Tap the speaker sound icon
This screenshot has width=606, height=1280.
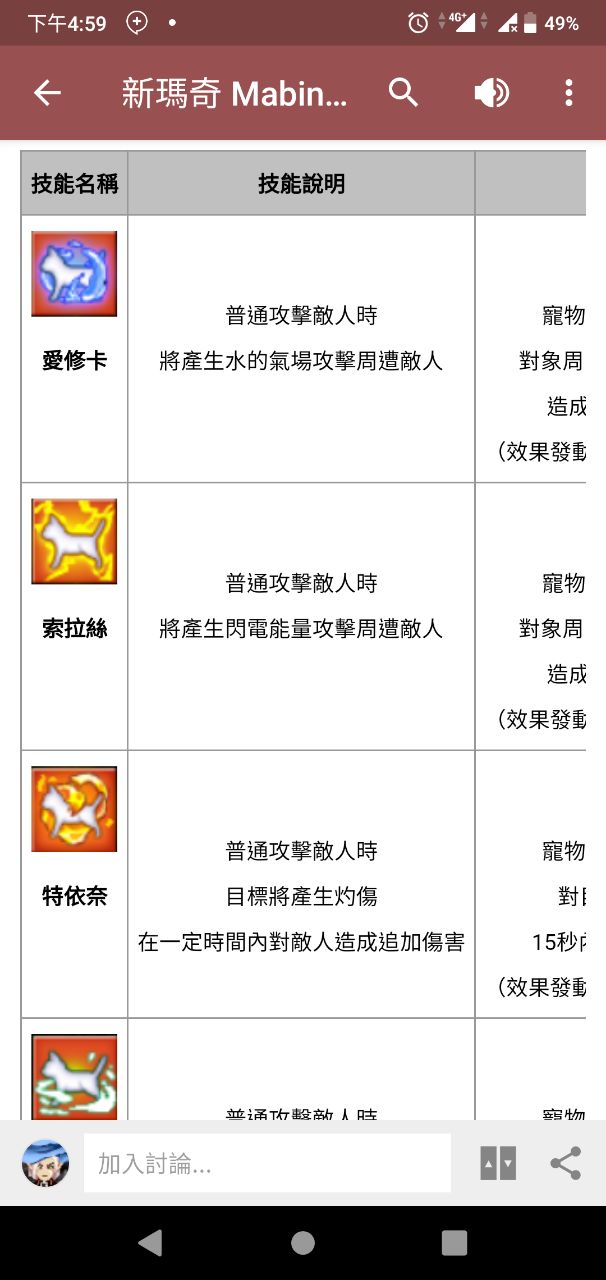click(x=491, y=93)
